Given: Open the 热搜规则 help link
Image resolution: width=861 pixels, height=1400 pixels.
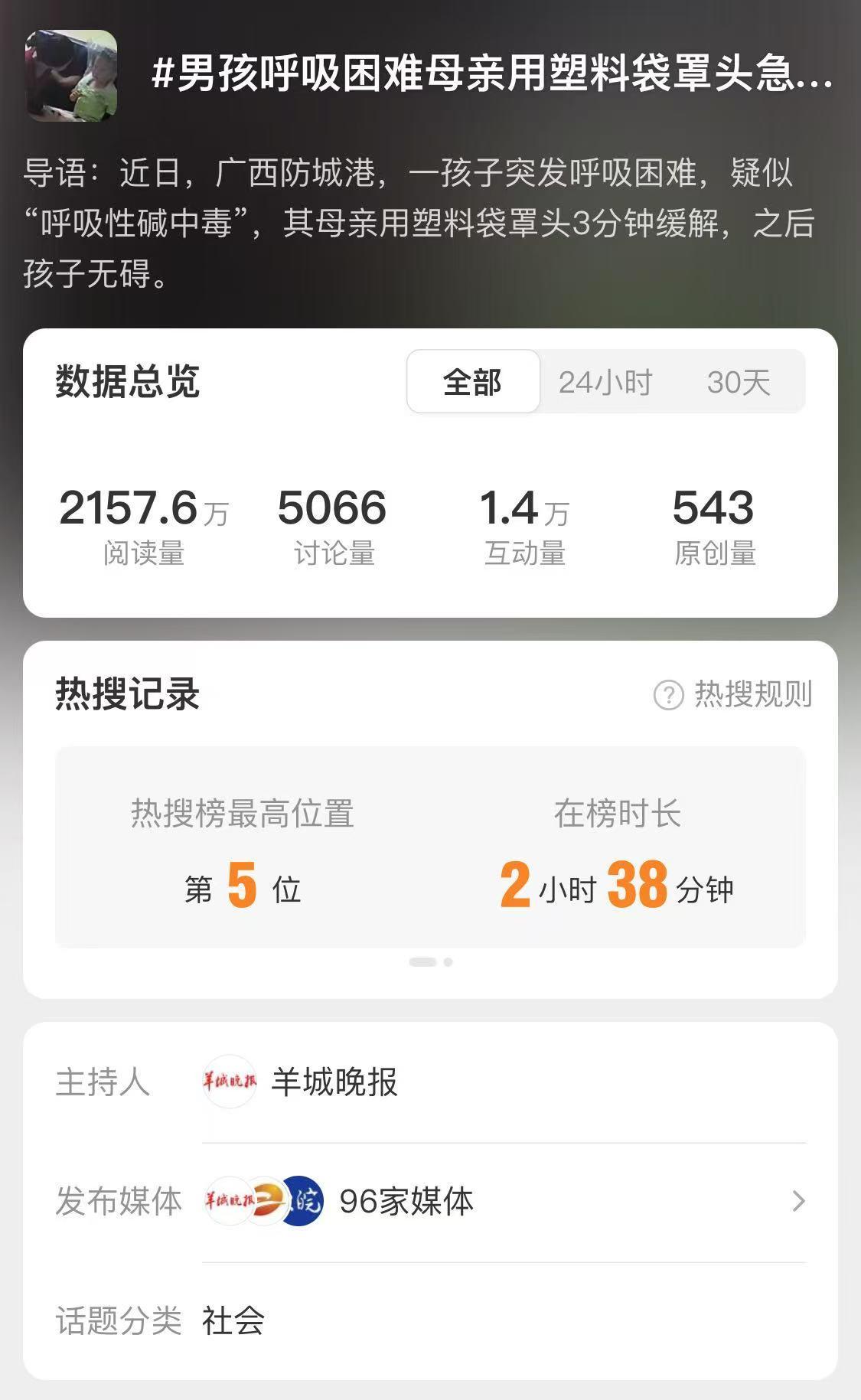Looking at the screenshot, I should pos(733,694).
